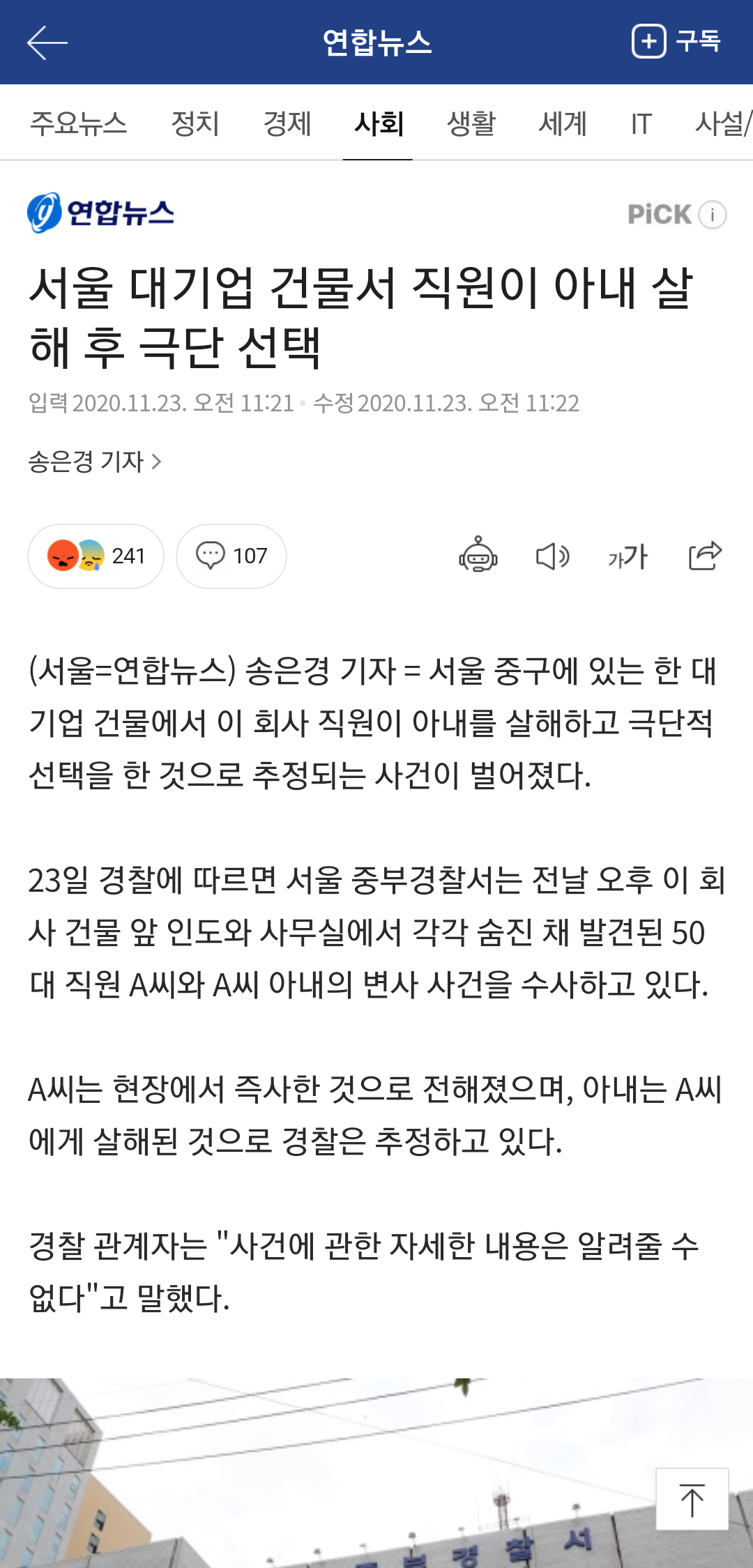
Task: Open reporter 송은경 기자 page
Action: coord(94,462)
